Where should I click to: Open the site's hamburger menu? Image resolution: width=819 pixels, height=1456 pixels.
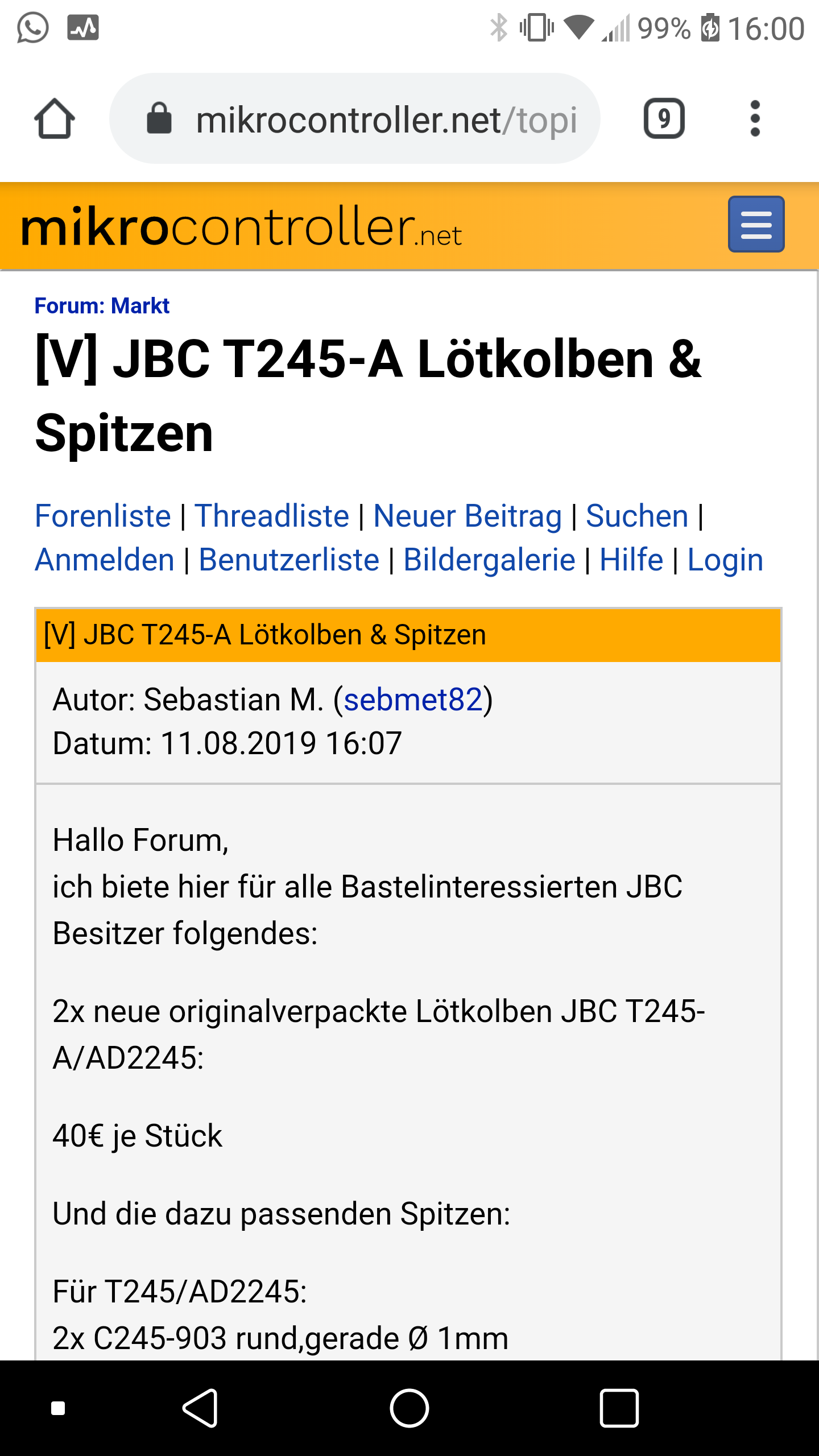pyautogui.click(x=756, y=224)
